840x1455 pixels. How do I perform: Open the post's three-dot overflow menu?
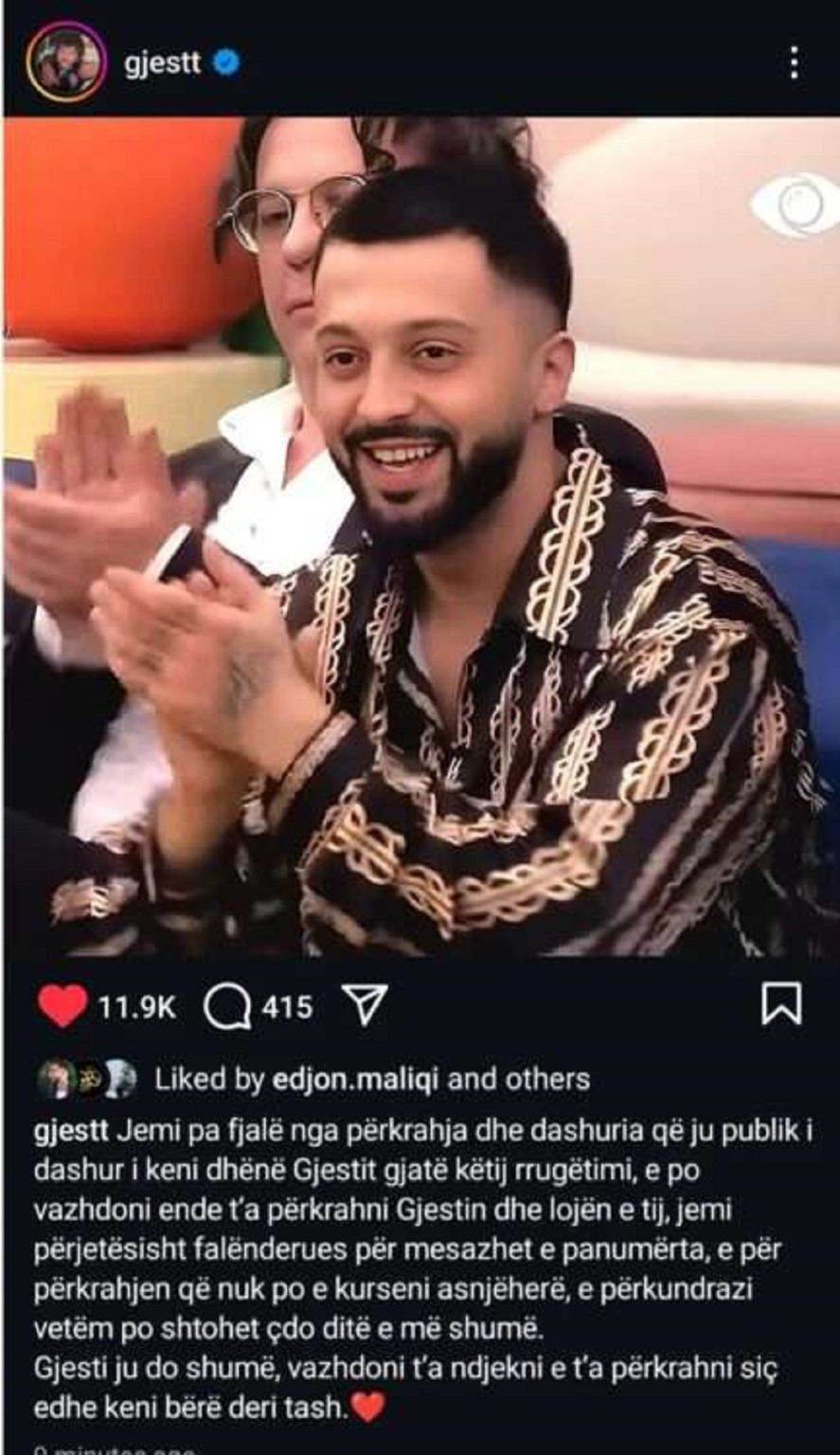(x=794, y=63)
